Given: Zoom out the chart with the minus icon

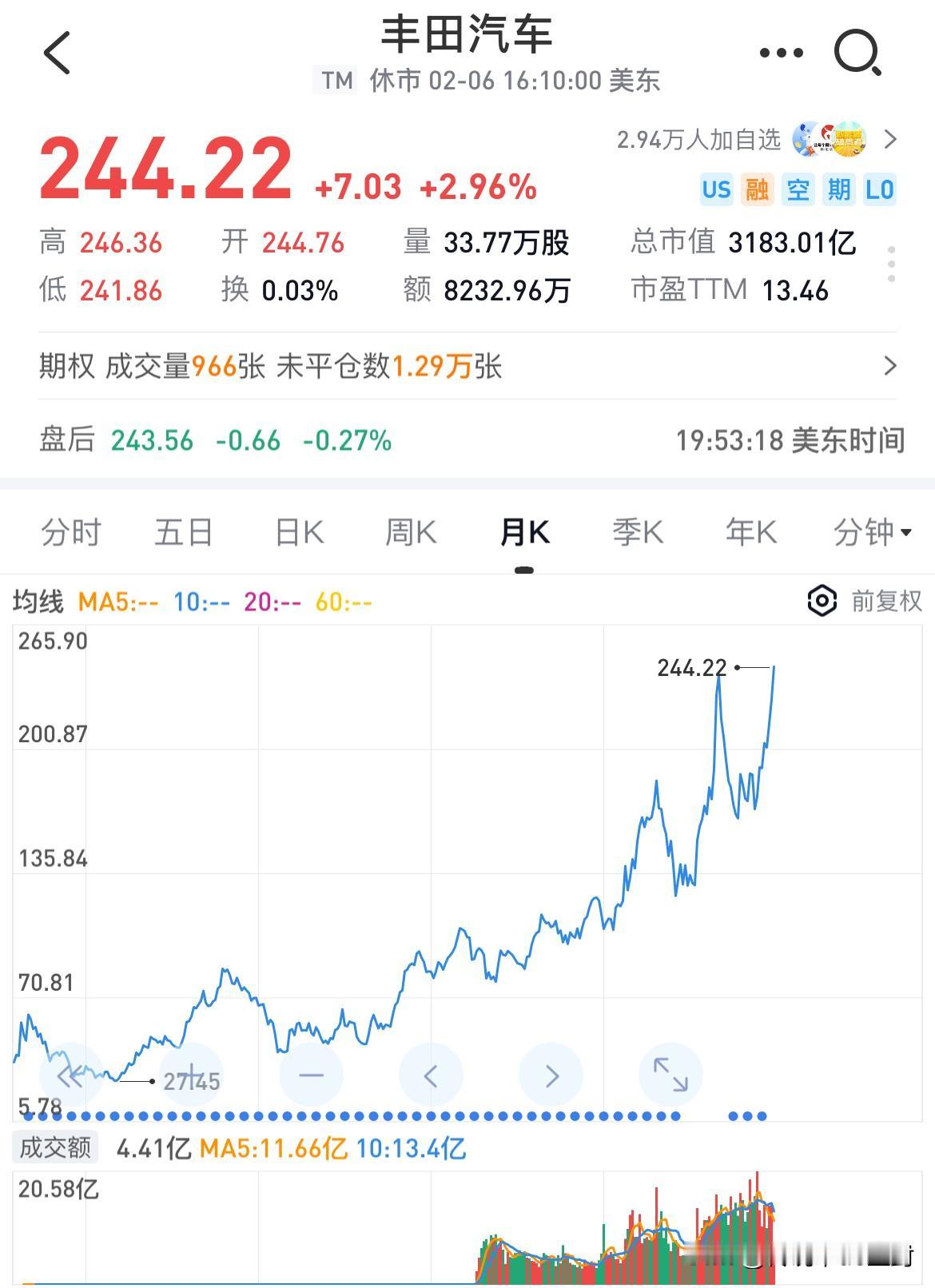Looking at the screenshot, I should coord(312,1075).
